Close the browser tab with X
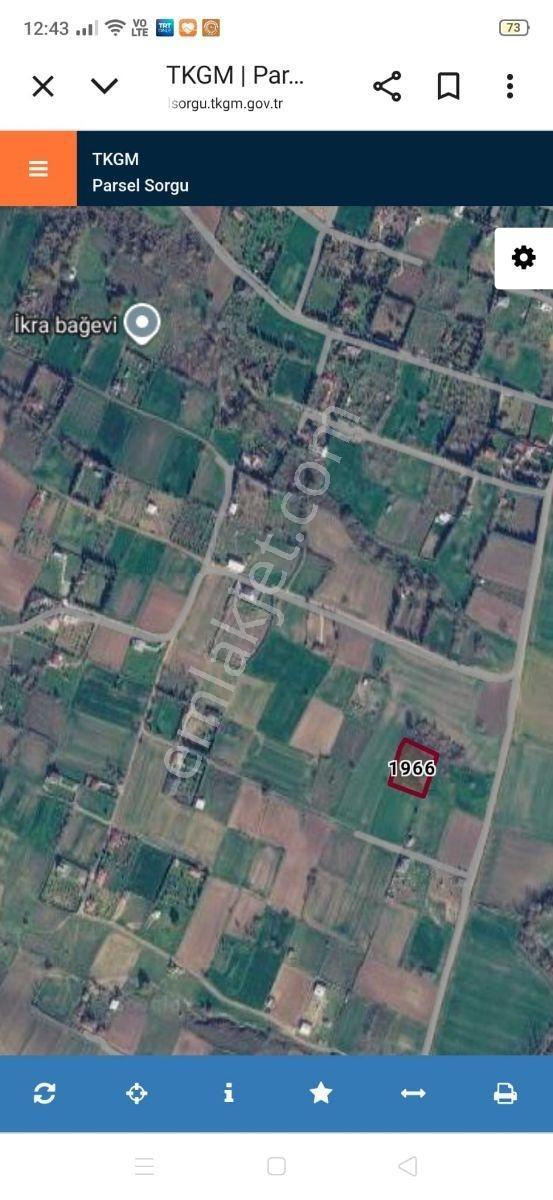This screenshot has width=553, height=1200. click(43, 87)
